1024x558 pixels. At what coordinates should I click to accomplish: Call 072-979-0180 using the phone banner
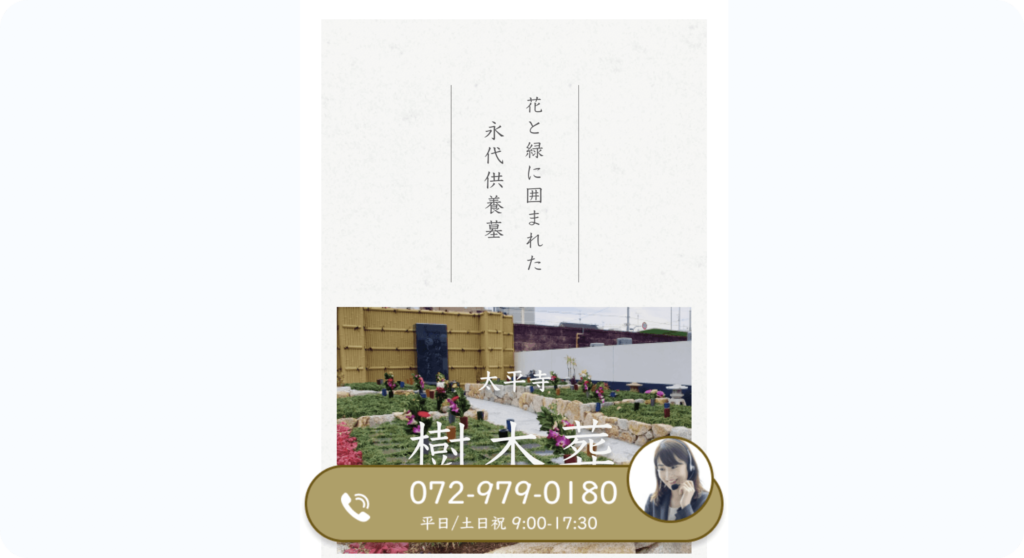512,503
